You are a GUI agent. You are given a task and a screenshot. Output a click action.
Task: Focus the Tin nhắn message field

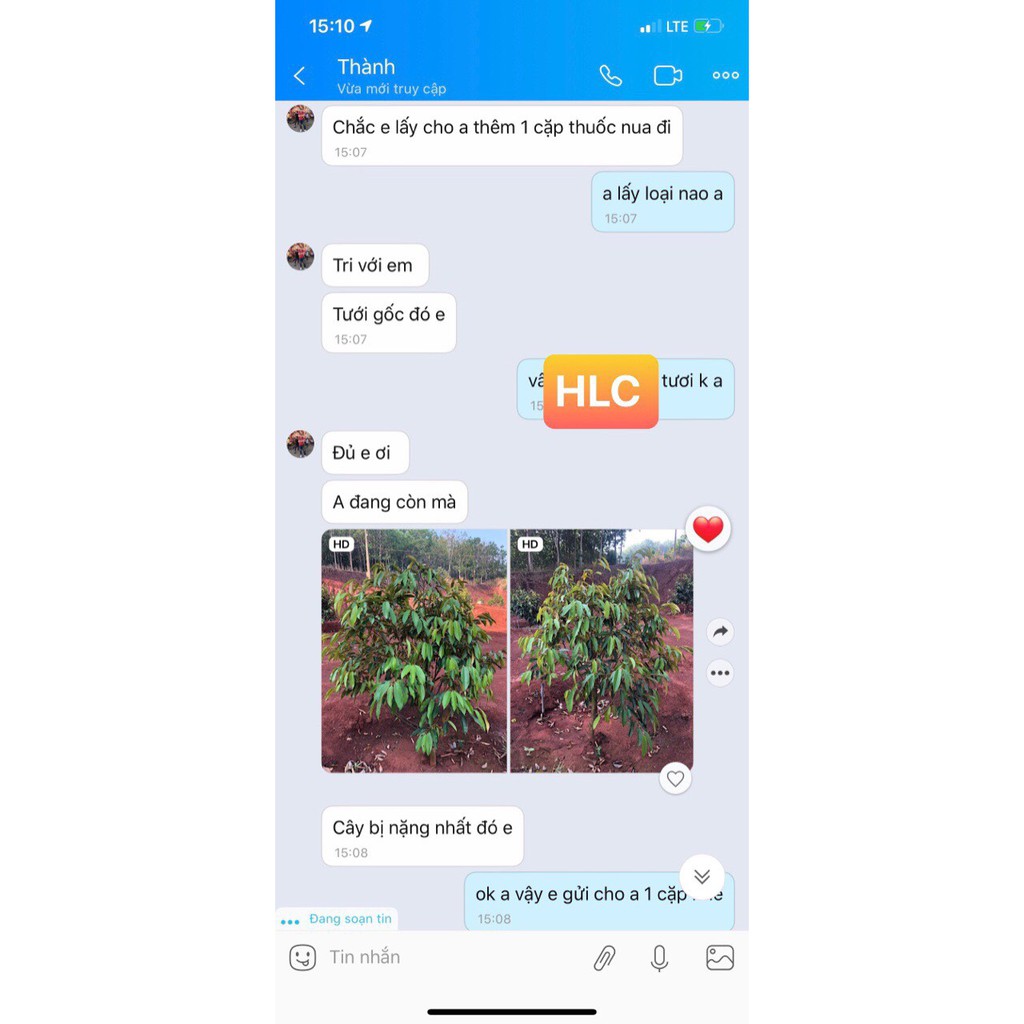[440, 958]
